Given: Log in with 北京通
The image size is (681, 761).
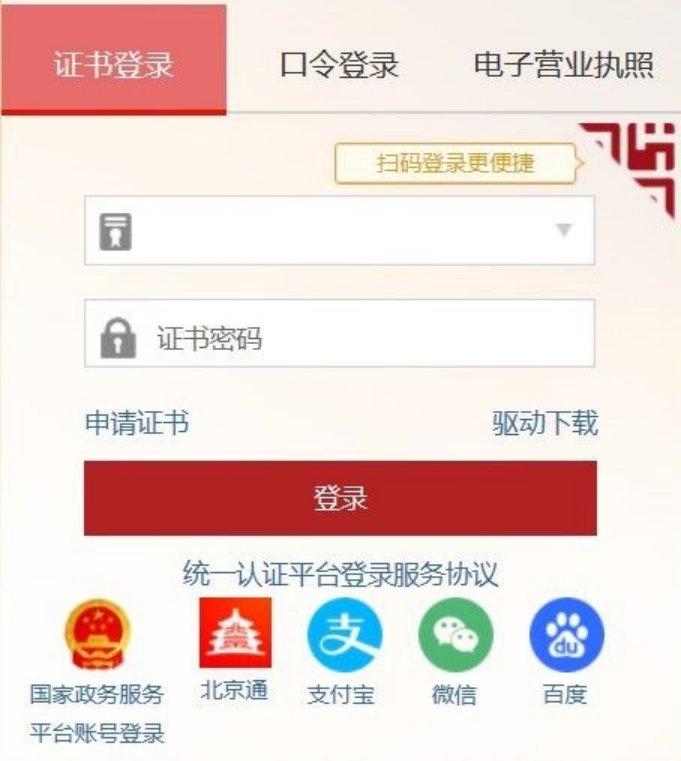Looking at the screenshot, I should coord(235,634).
